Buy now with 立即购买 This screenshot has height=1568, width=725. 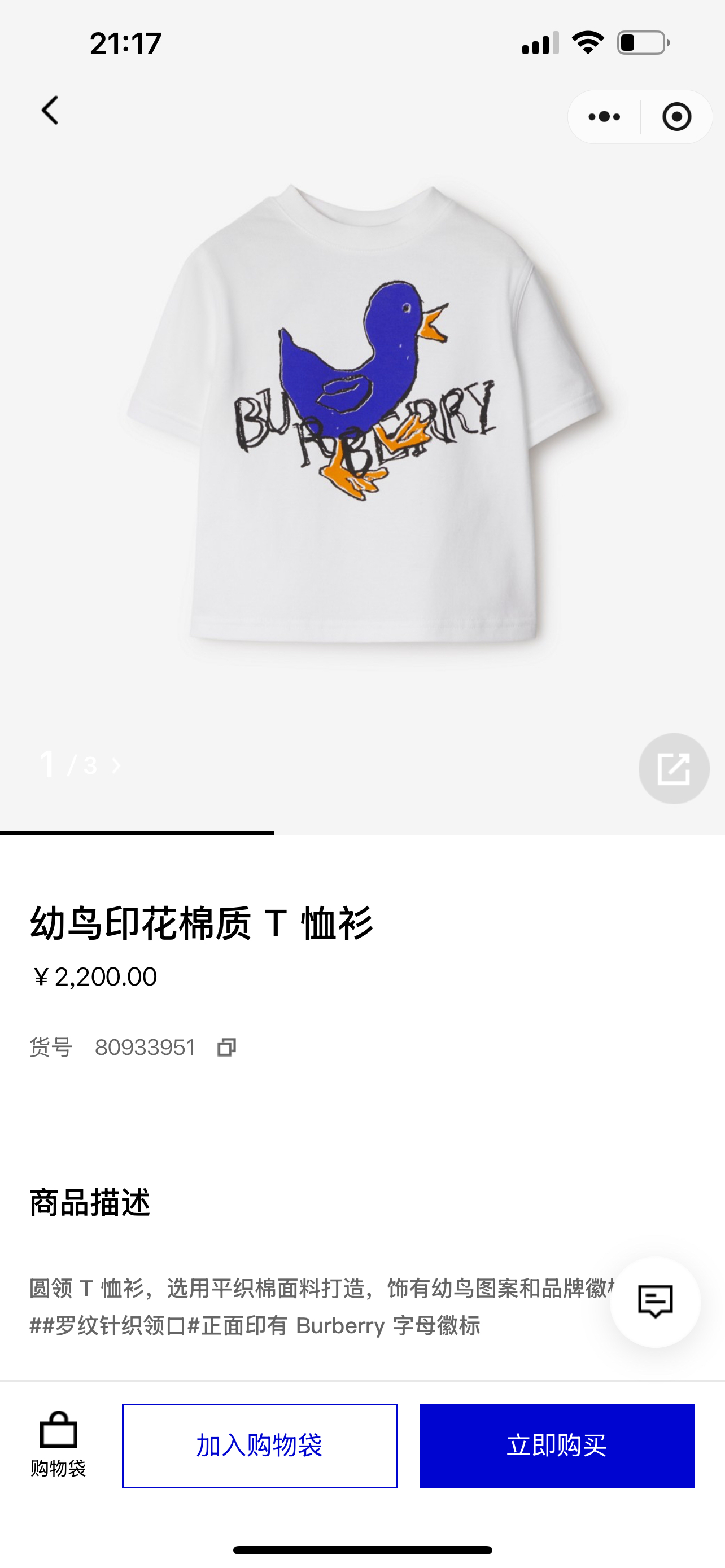(556, 1446)
